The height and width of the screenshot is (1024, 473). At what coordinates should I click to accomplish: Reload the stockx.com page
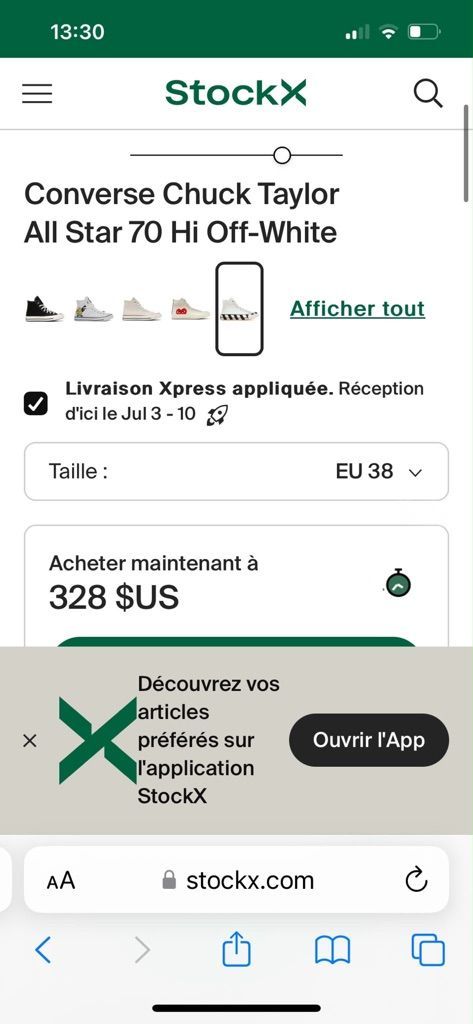(416, 880)
